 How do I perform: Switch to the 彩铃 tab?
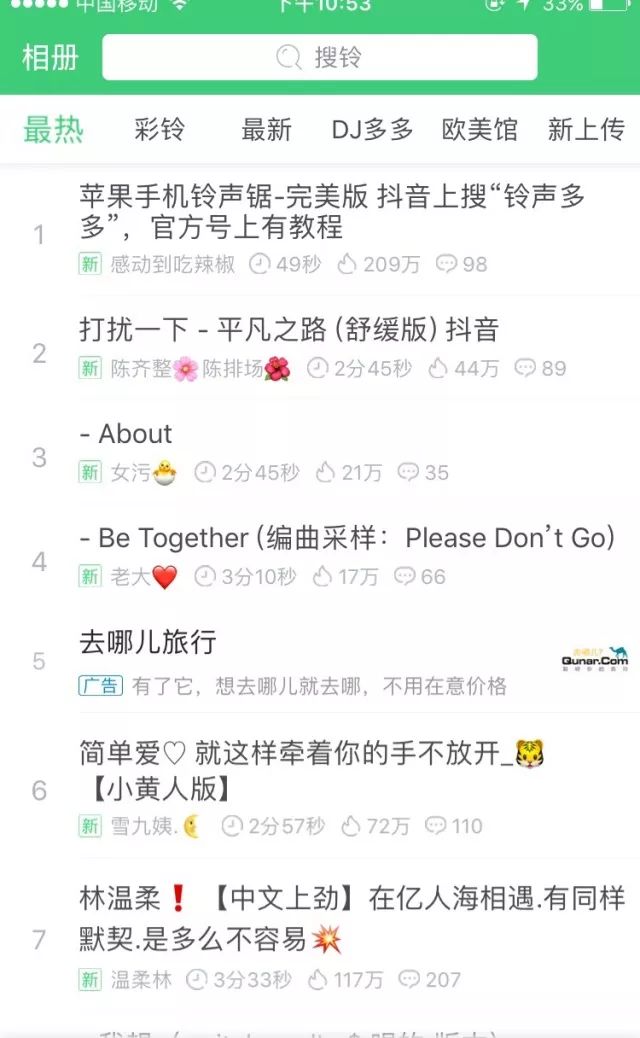click(x=159, y=130)
